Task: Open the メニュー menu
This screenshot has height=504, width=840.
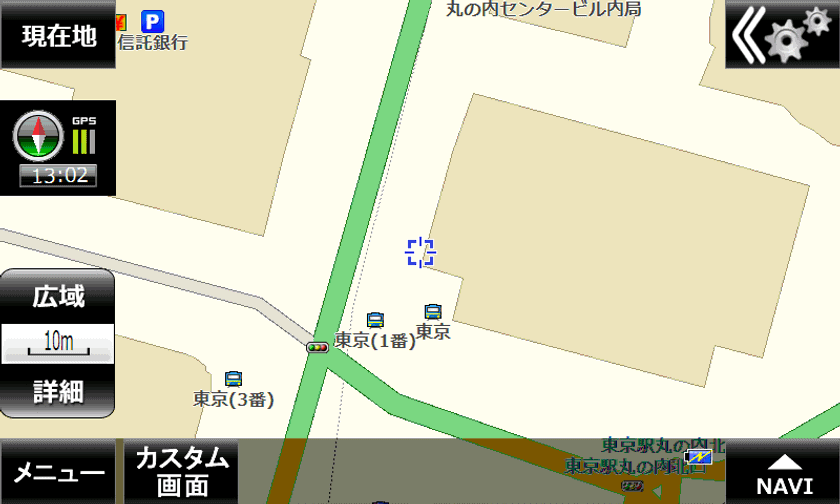Action: point(58,472)
